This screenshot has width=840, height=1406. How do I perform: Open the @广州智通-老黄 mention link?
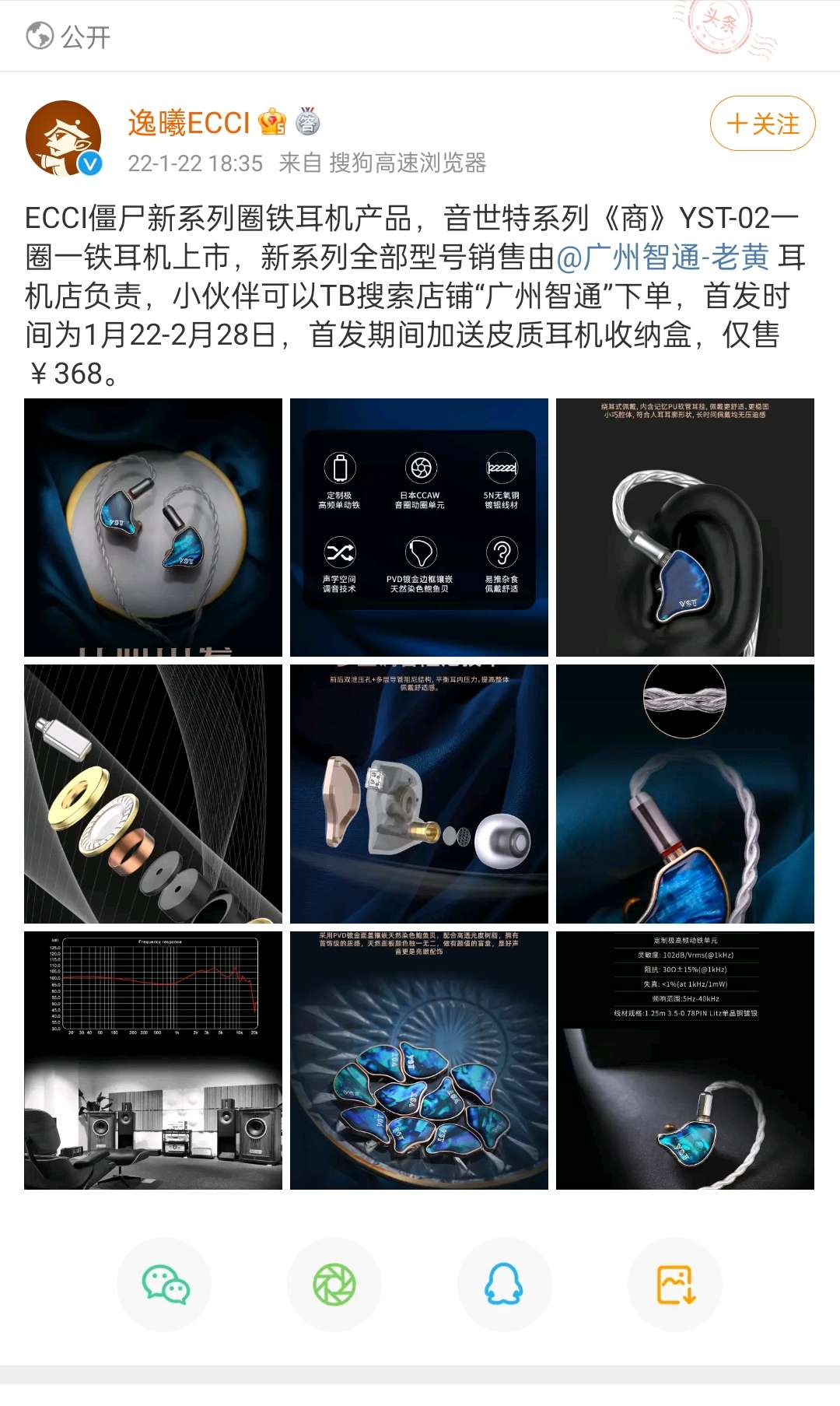(663, 257)
